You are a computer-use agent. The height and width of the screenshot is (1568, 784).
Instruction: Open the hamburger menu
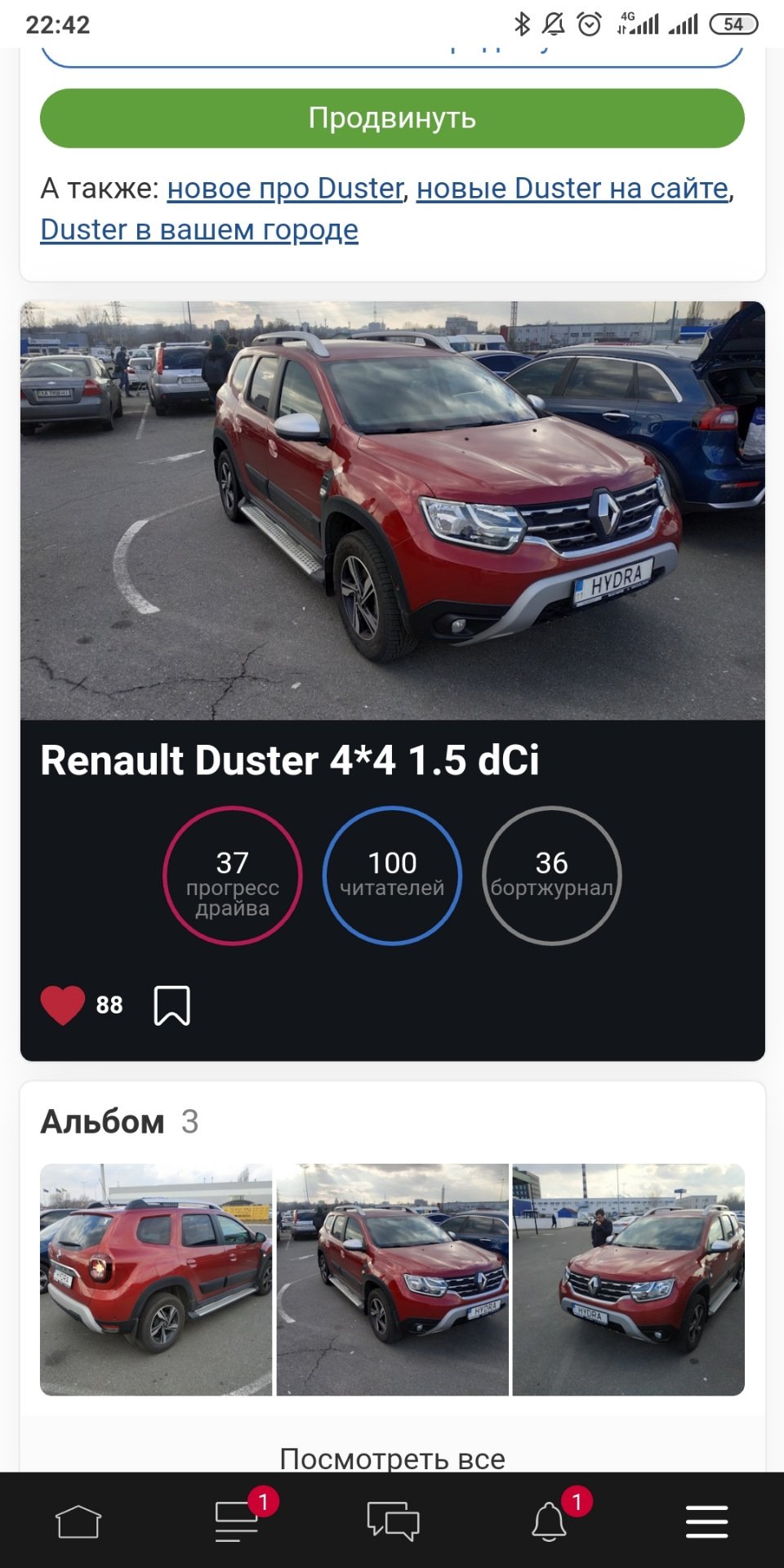coord(706,1521)
